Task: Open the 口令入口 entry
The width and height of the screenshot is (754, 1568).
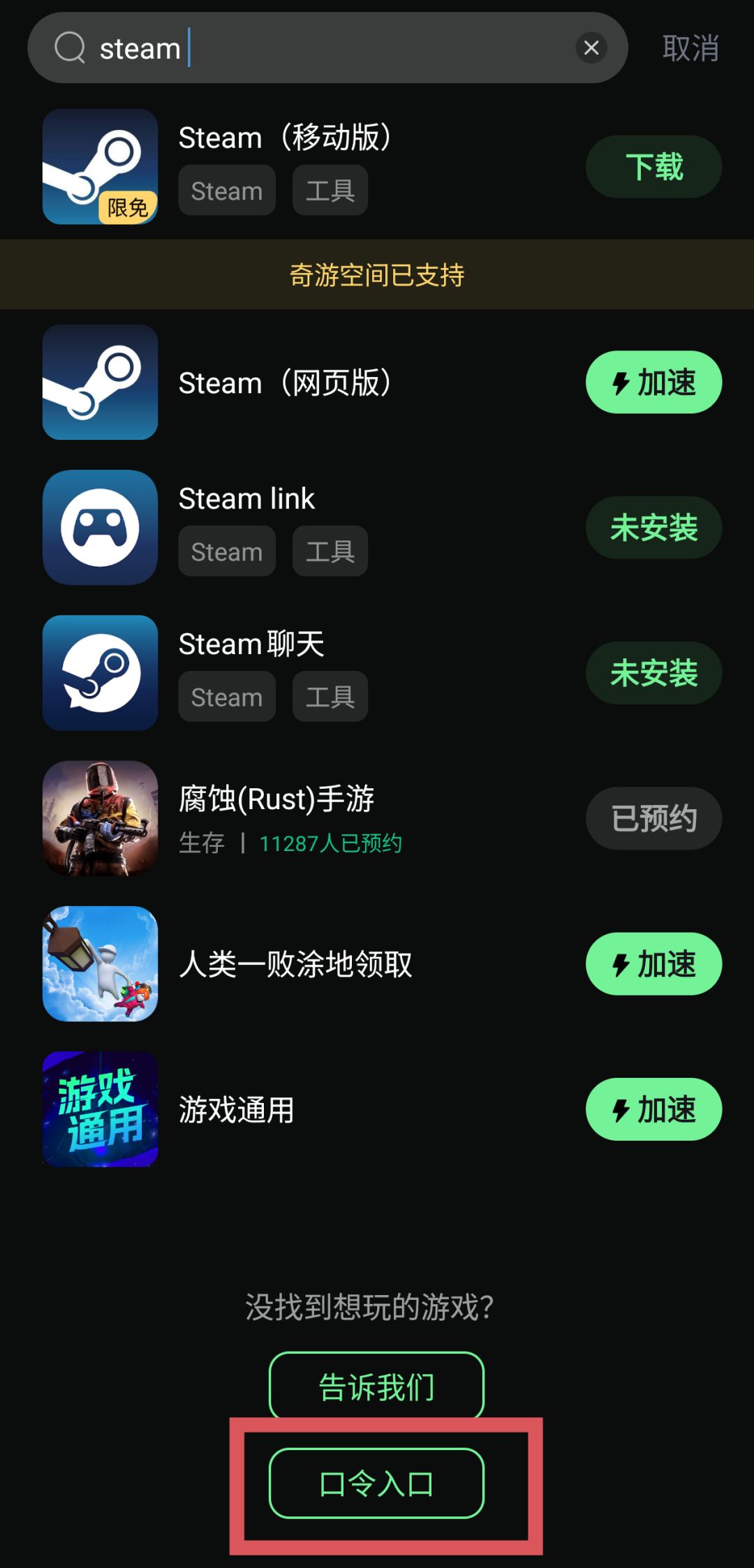Action: point(376,1484)
